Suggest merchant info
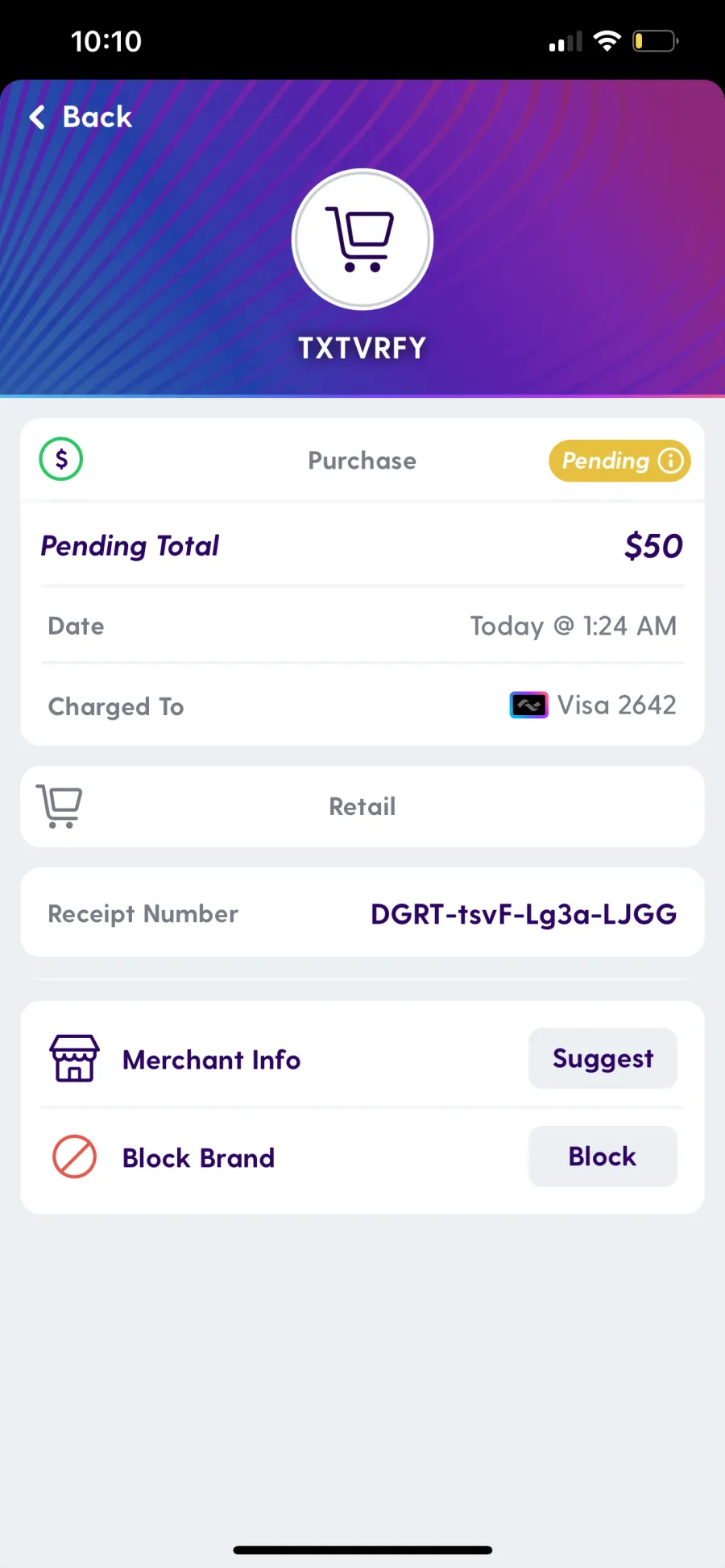 click(x=603, y=1058)
